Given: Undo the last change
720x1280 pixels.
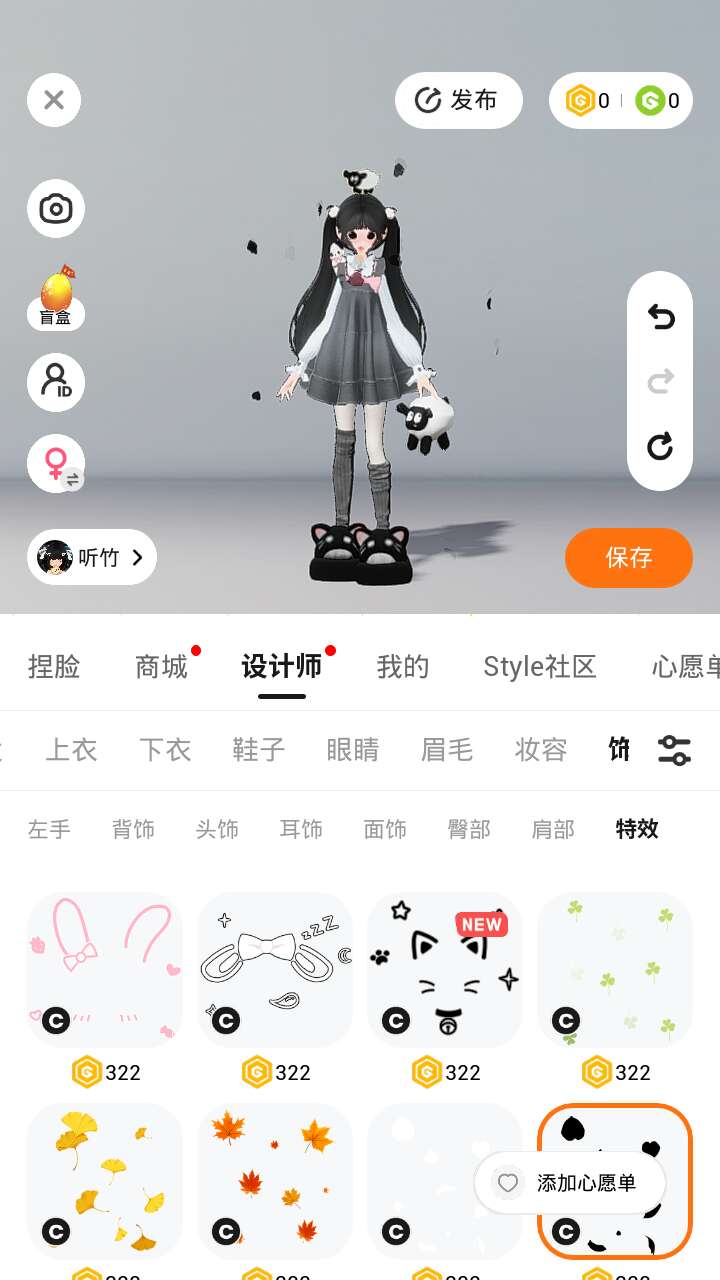Looking at the screenshot, I should pyautogui.click(x=660, y=317).
